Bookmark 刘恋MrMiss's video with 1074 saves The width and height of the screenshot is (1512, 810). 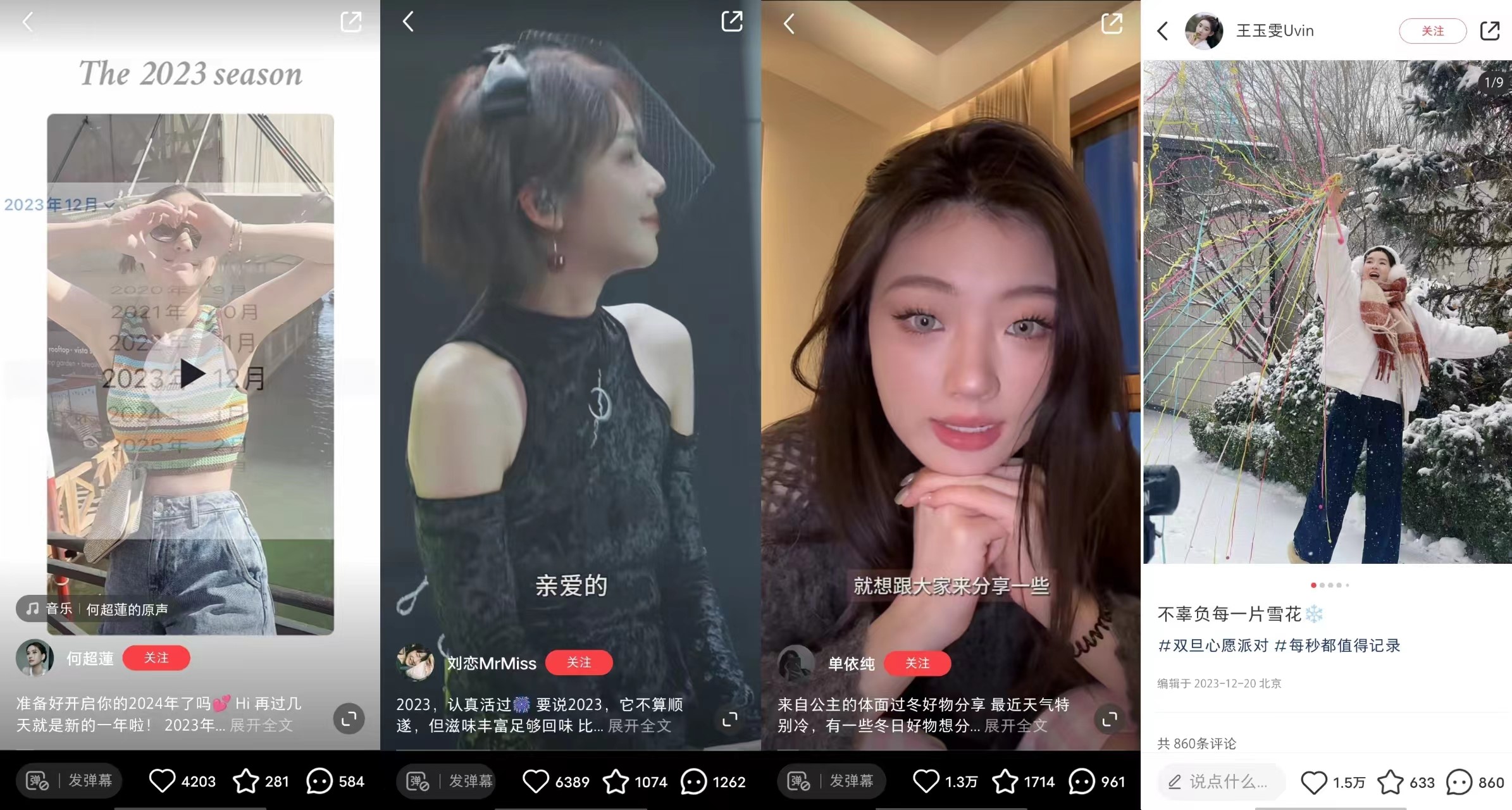pyautogui.click(x=616, y=782)
